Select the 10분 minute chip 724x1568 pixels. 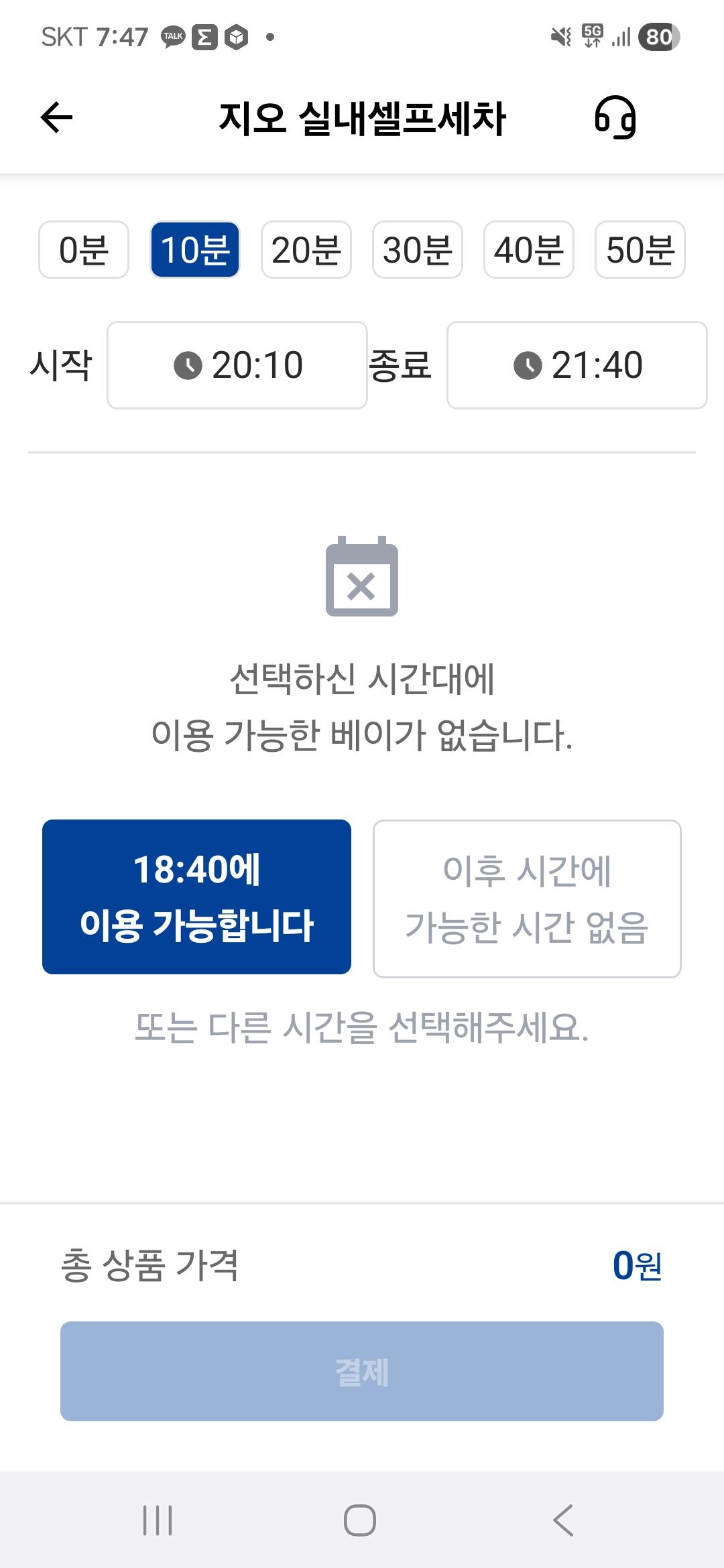click(x=195, y=250)
